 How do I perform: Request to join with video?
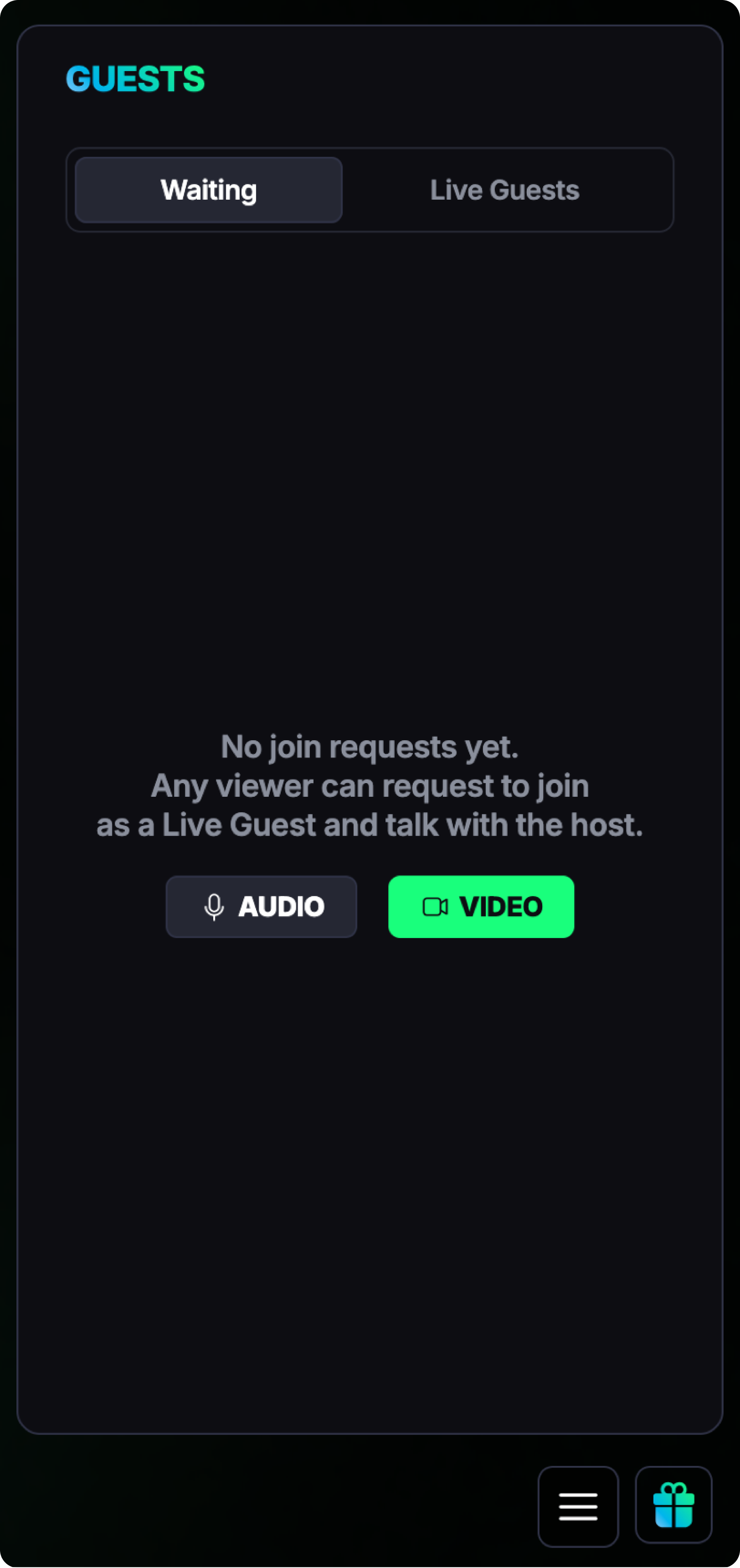tap(481, 906)
